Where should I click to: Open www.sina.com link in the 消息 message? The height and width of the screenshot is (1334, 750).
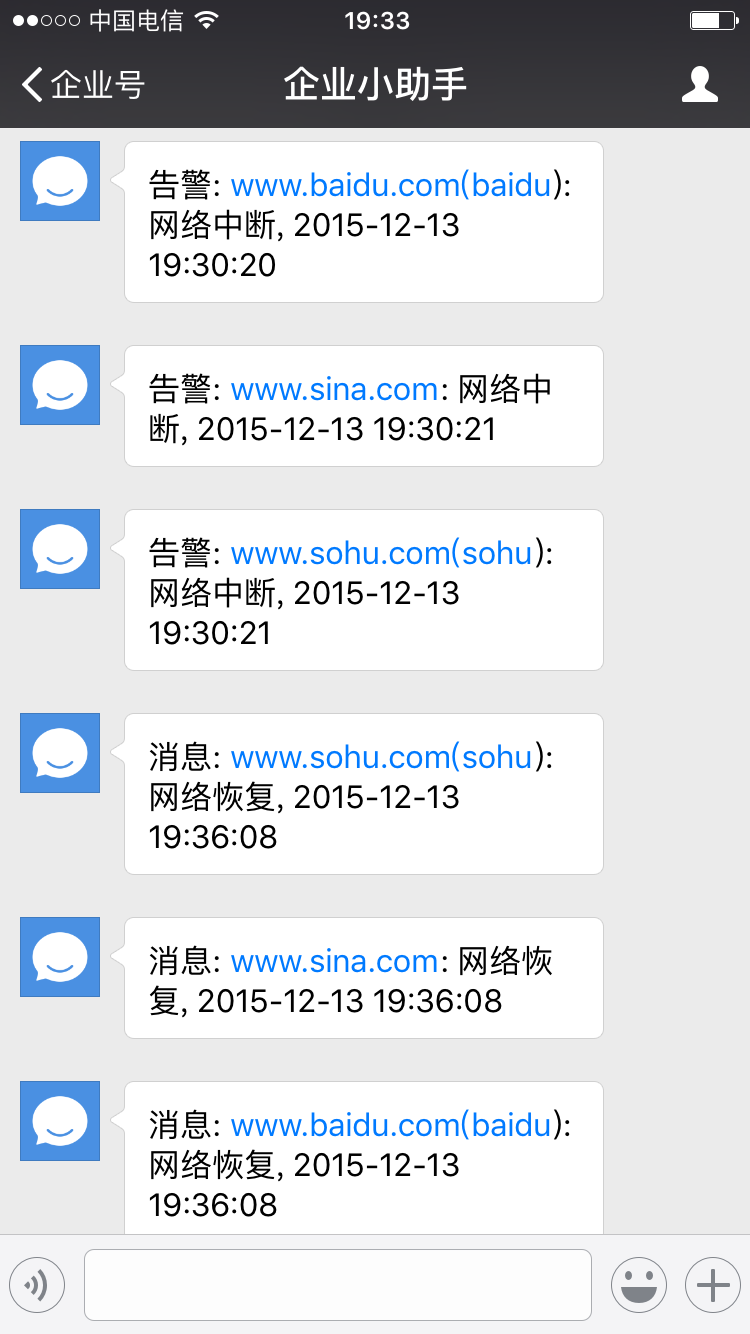(x=334, y=961)
